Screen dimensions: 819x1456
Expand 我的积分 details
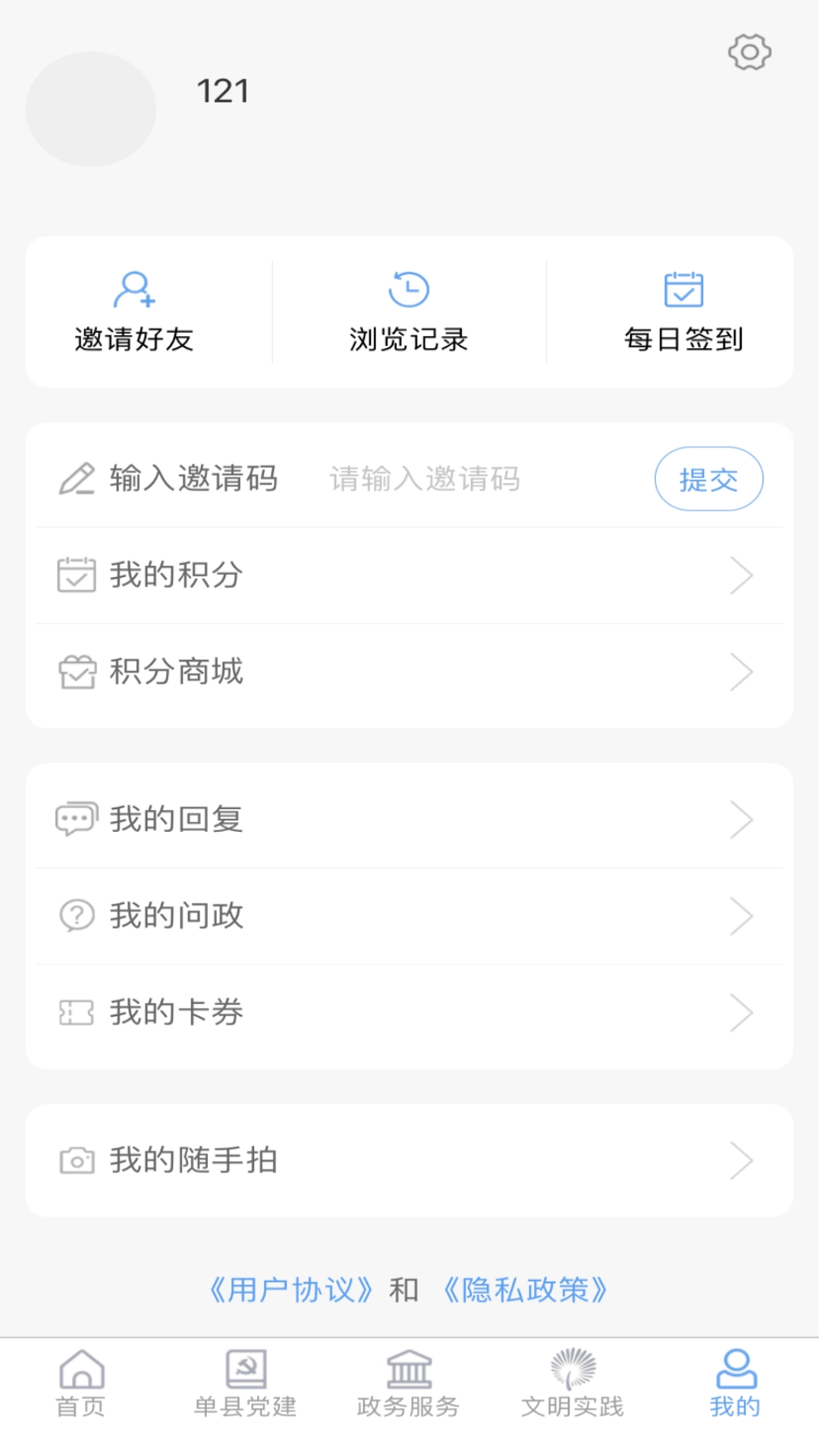click(x=739, y=576)
